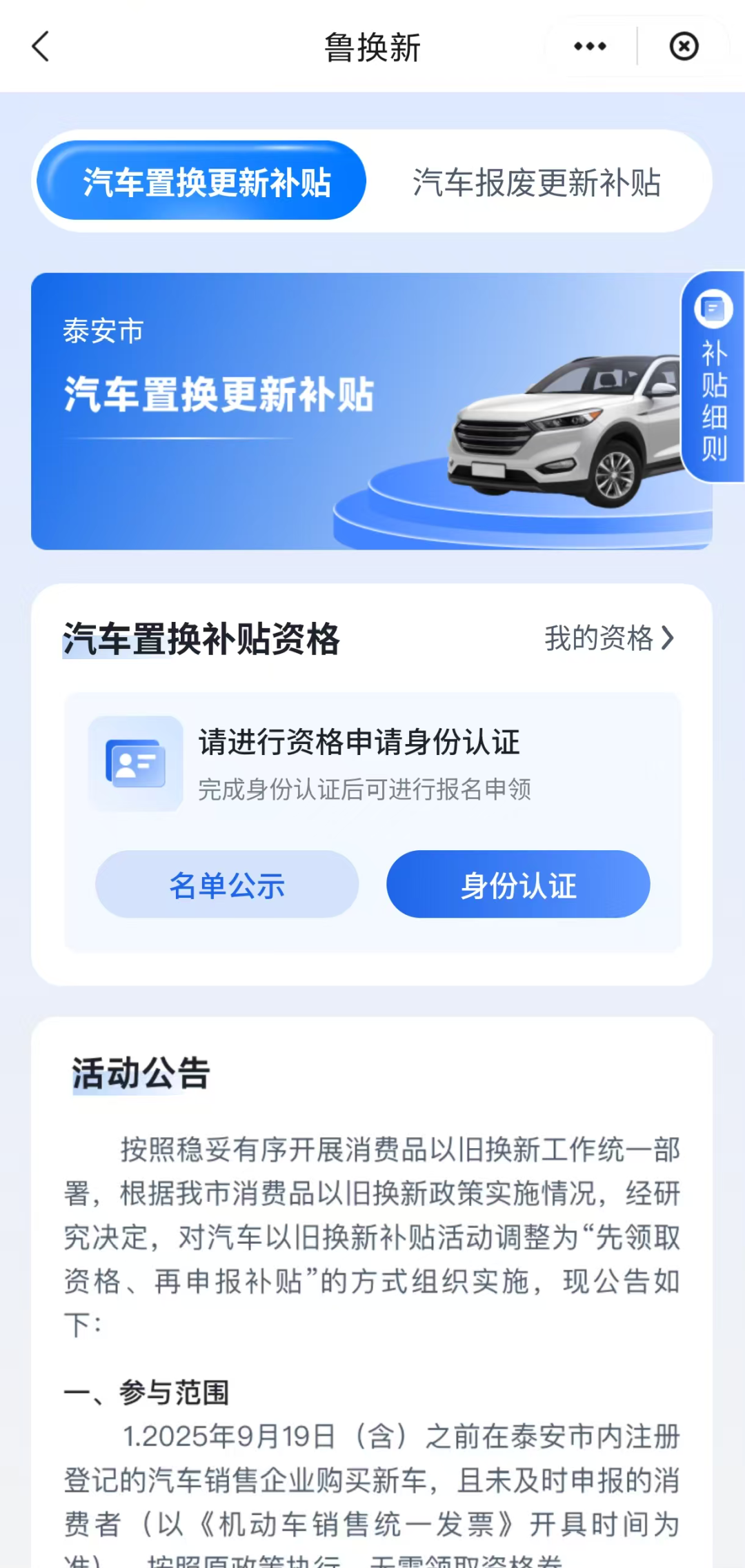Go back using the top-left arrow
The image size is (745, 1568).
click(41, 47)
